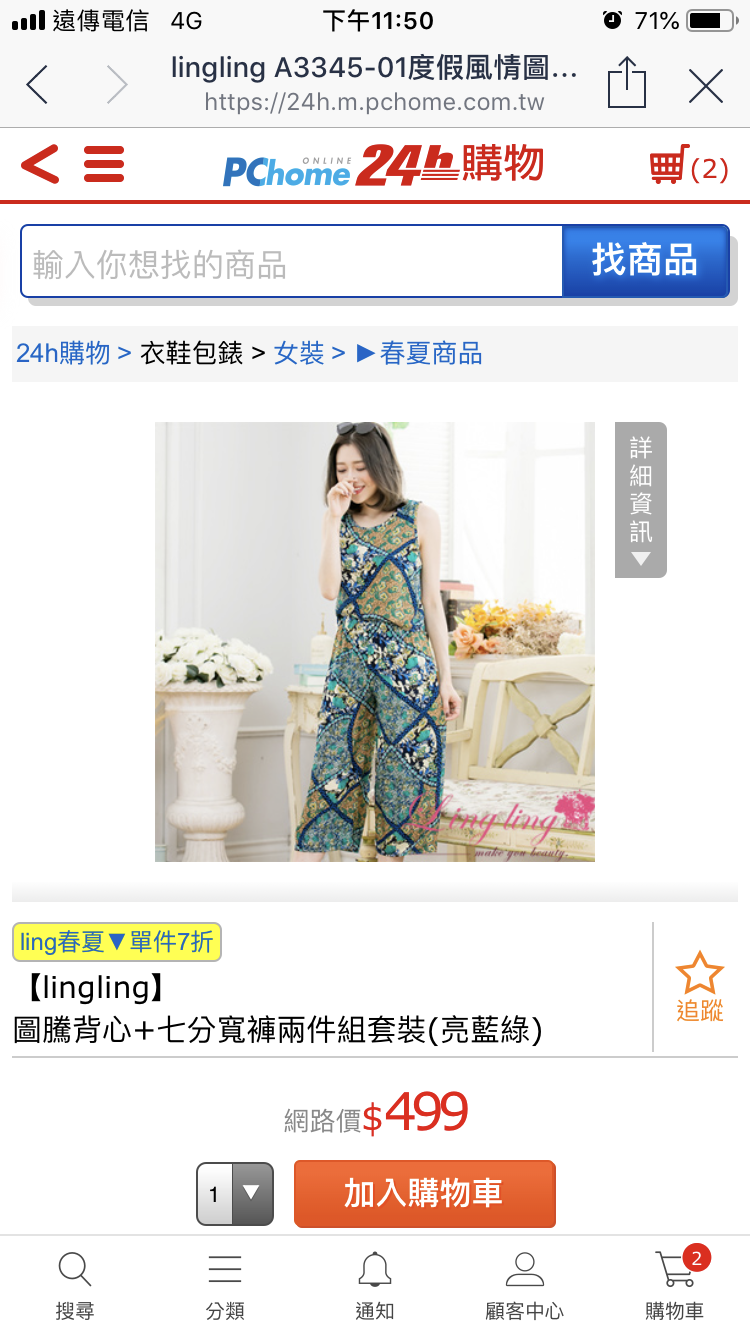Go back using the red arrow
The width and height of the screenshot is (750, 1334).
[x=40, y=164]
